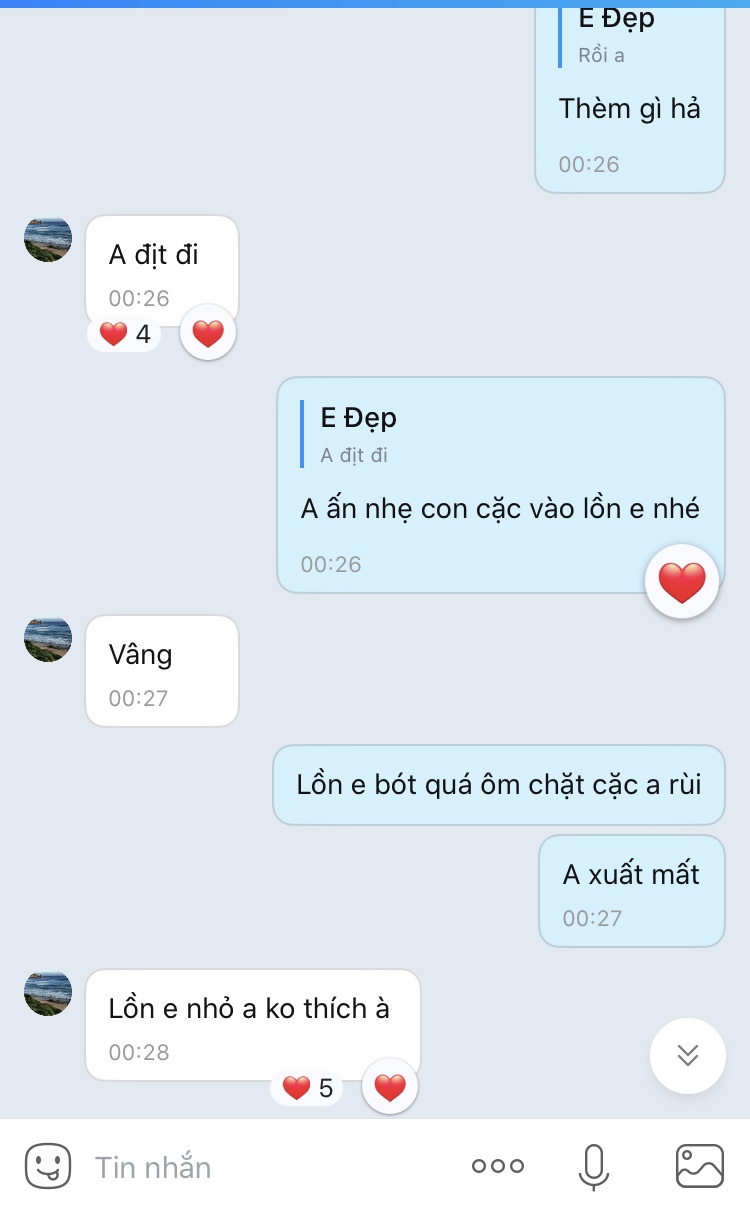This screenshot has width=750, height=1214.
Task: Select the message bubble 'Thèm gì hả'
Action: pyautogui.click(x=628, y=109)
